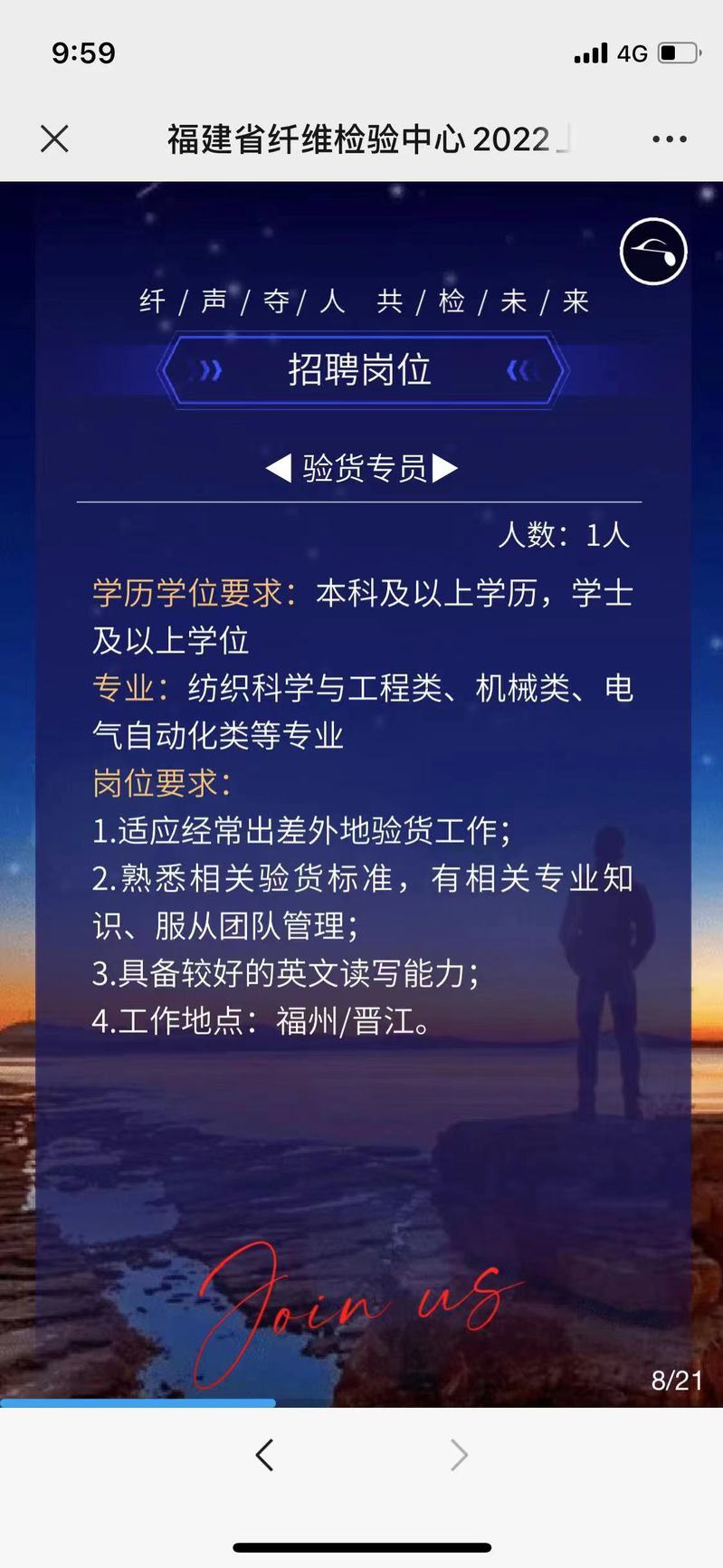
Task: Tap the round music icon
Action: pos(653,252)
